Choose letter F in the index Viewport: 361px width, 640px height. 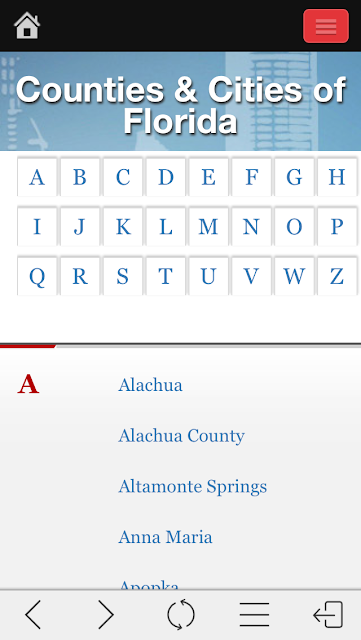[251, 177]
